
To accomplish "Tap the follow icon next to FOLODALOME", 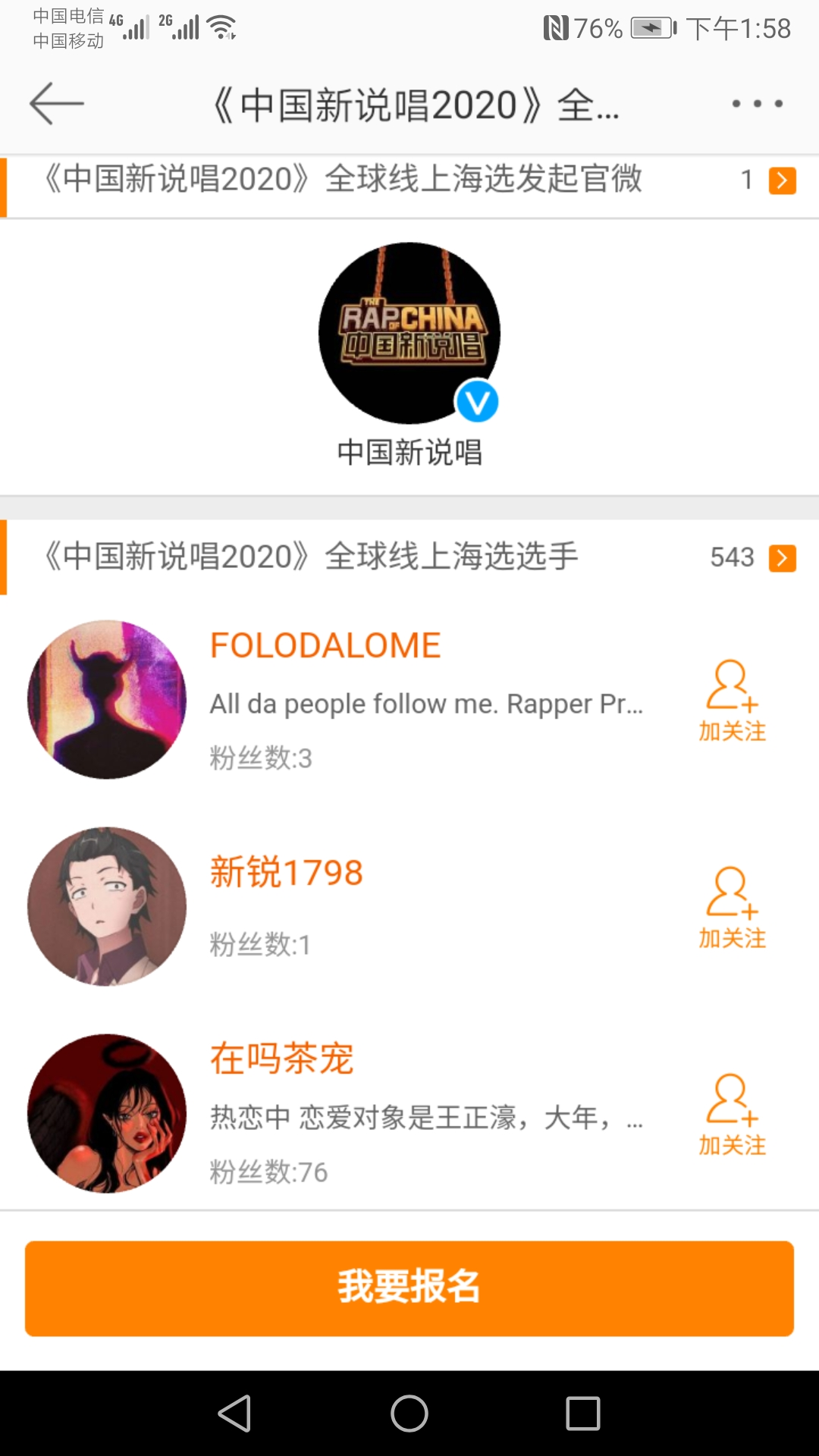I will coord(730,686).
